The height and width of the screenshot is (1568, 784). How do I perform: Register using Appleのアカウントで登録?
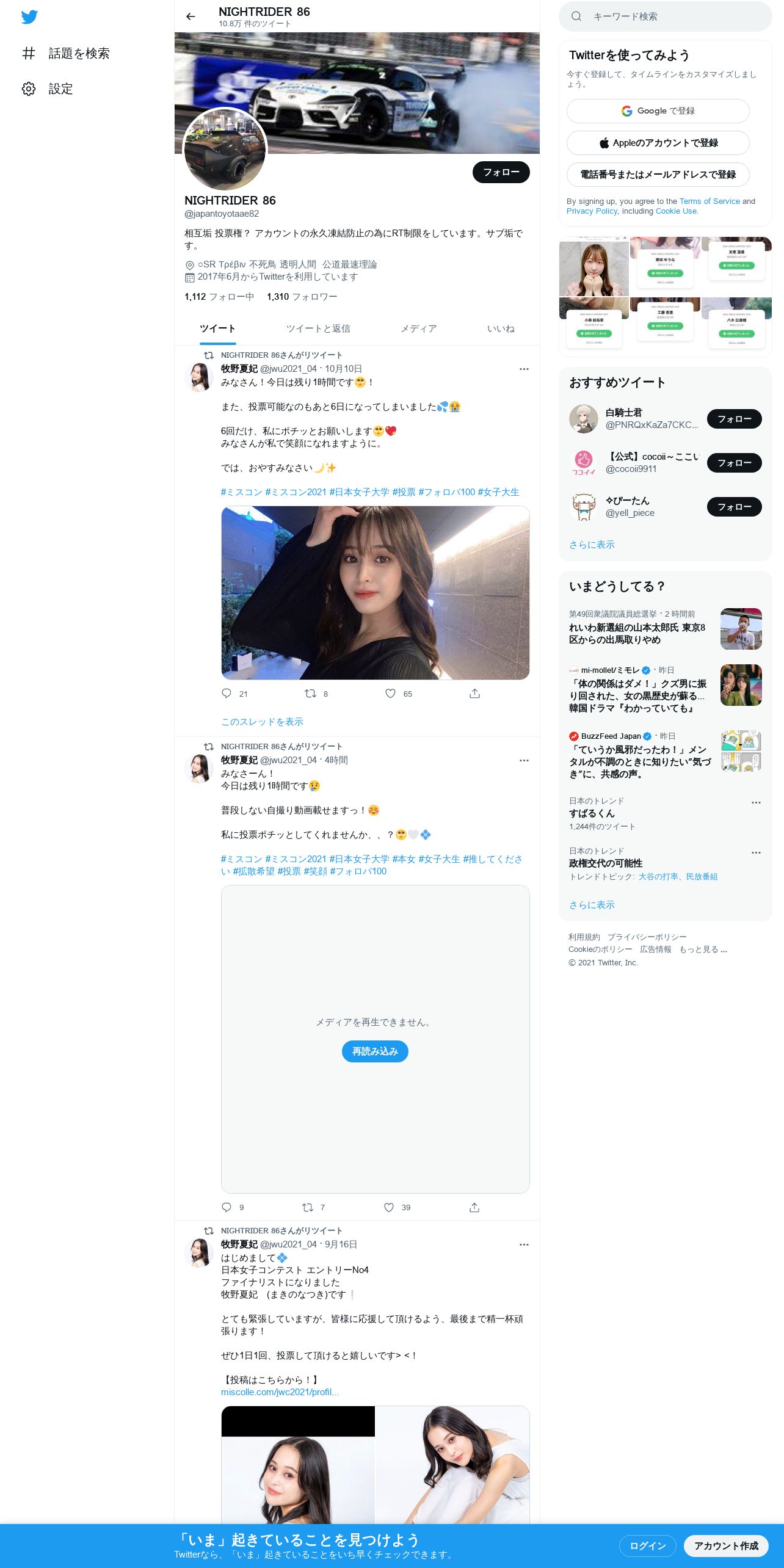(x=658, y=143)
